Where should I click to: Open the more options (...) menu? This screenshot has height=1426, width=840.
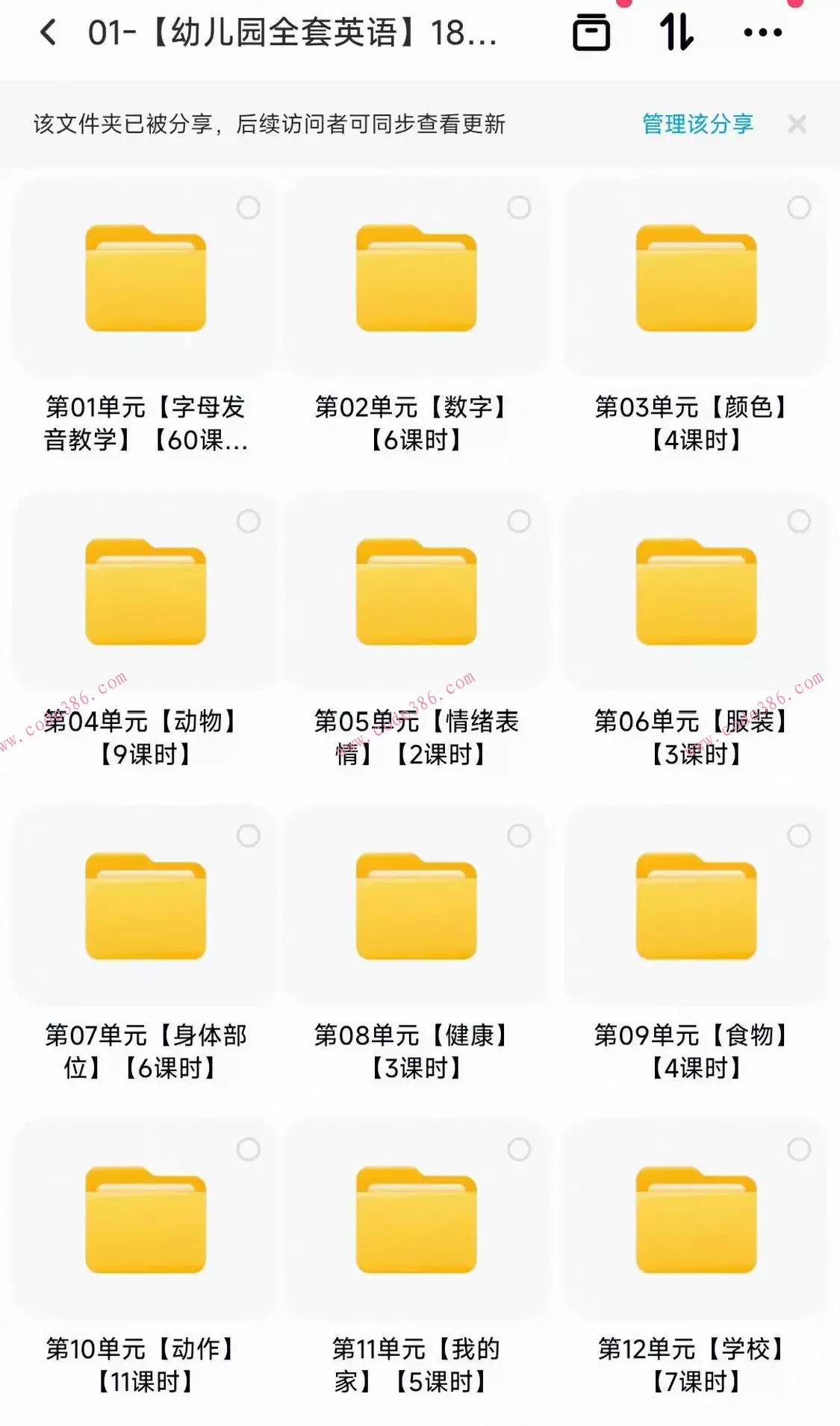coord(762,34)
